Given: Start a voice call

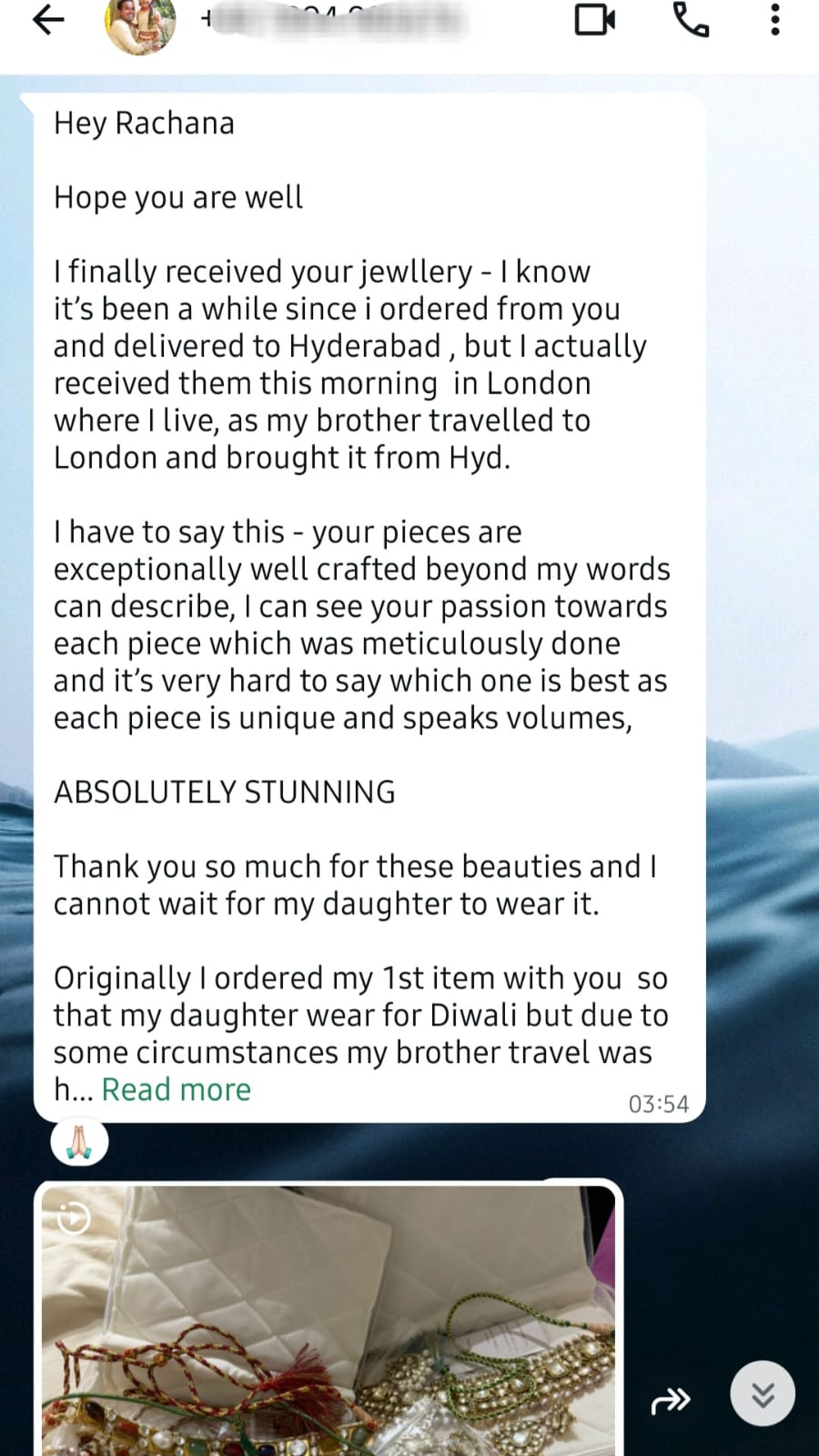Looking at the screenshot, I should coord(691,19).
